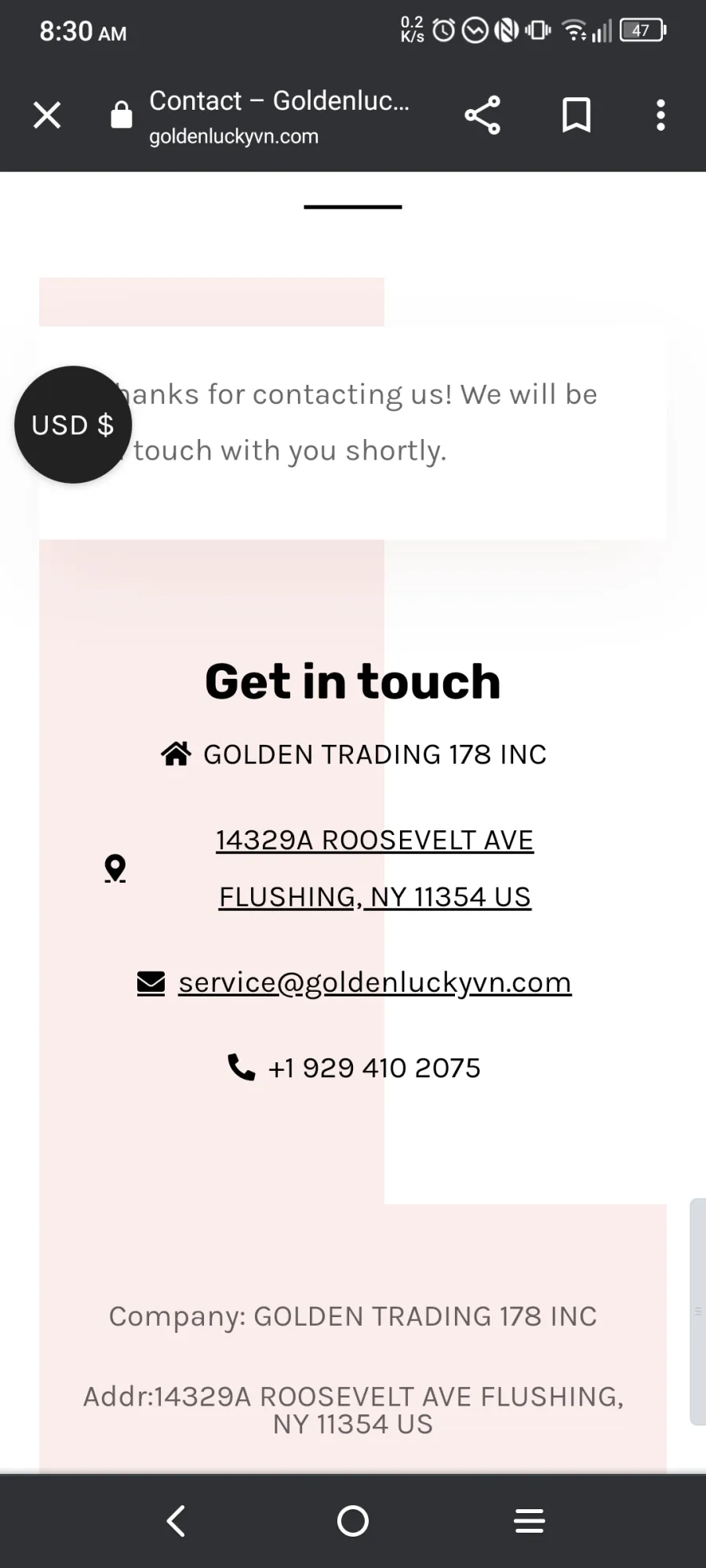Go to the home screen
706x1568 pixels.
point(353,1521)
